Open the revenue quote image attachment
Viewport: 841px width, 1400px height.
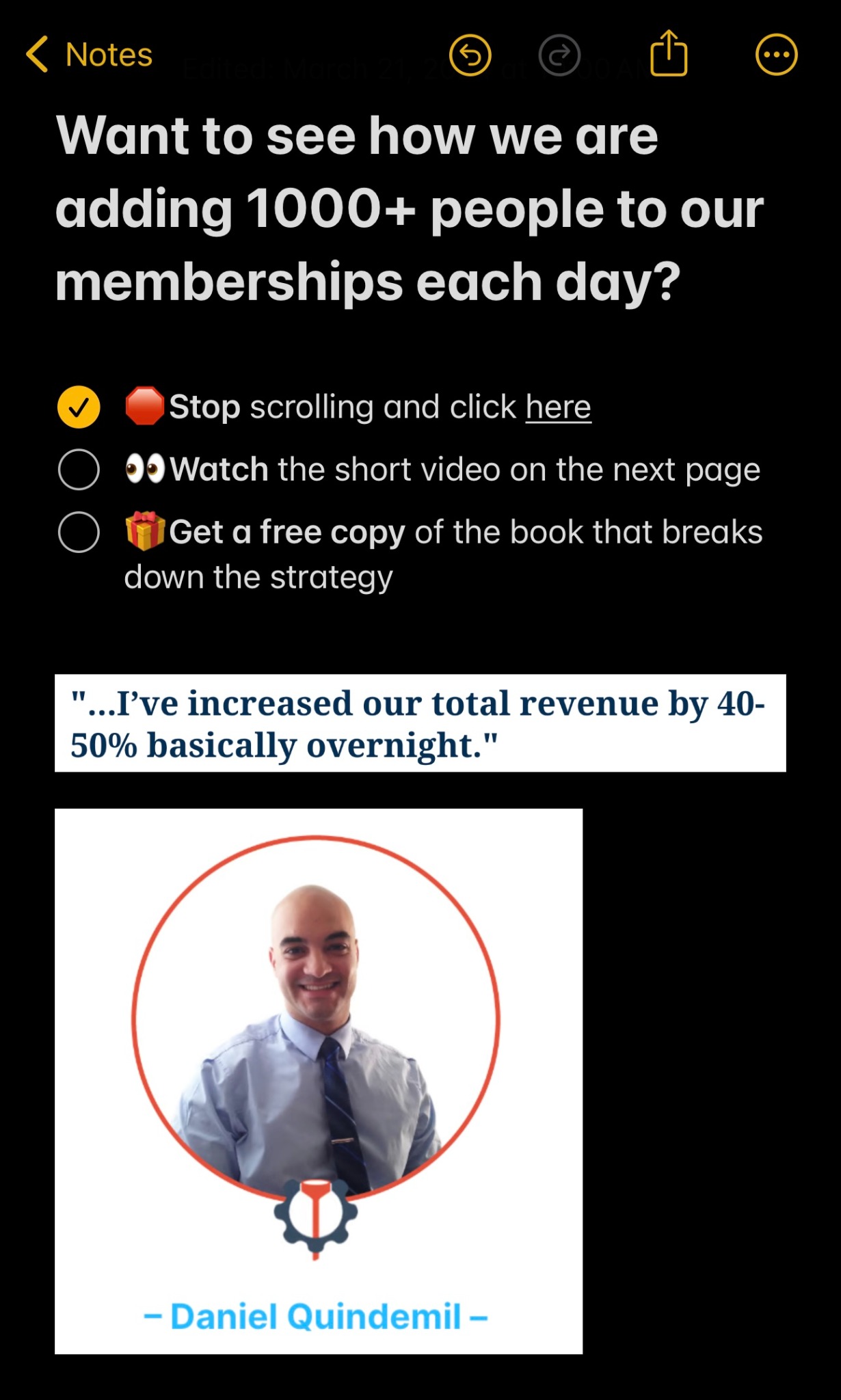(420, 723)
